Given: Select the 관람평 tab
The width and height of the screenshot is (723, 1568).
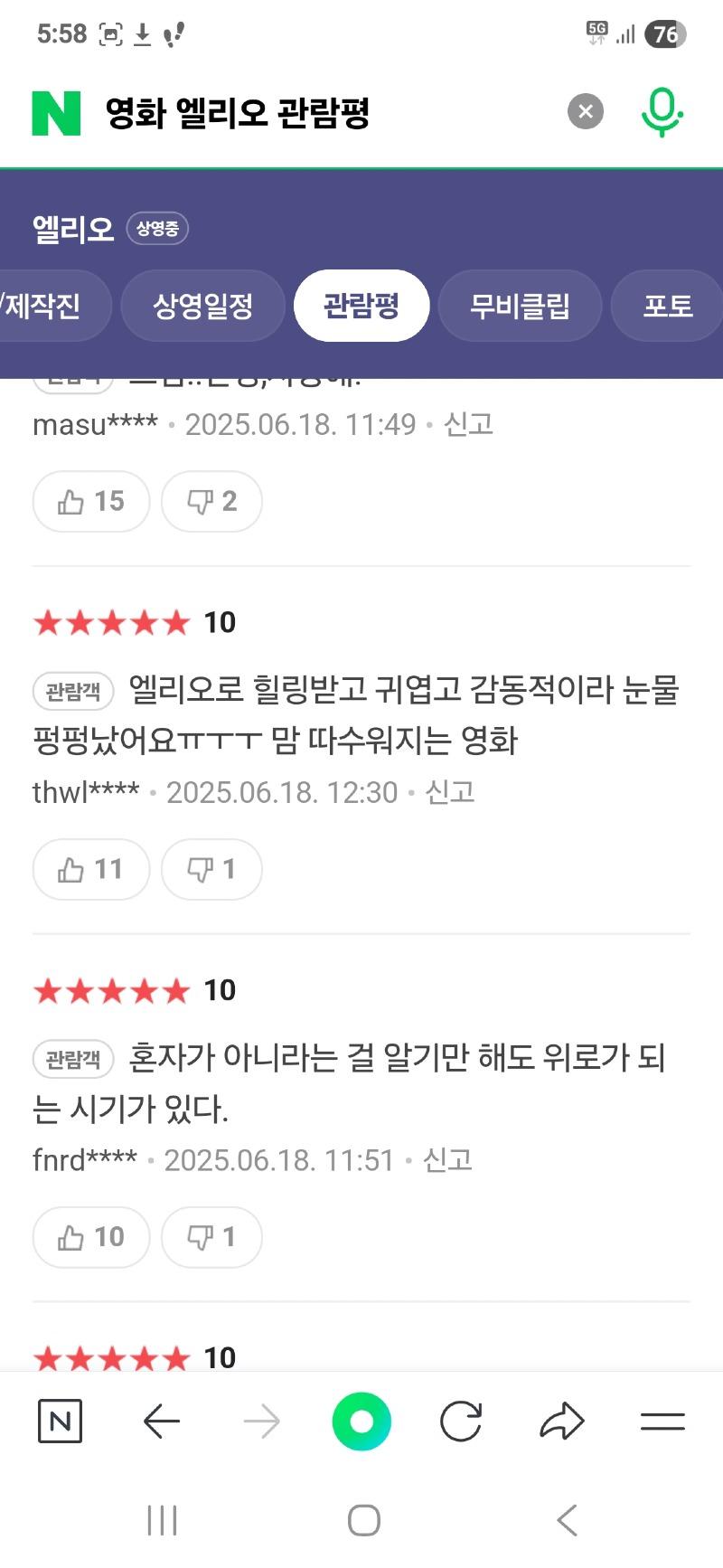Looking at the screenshot, I should [x=361, y=306].
